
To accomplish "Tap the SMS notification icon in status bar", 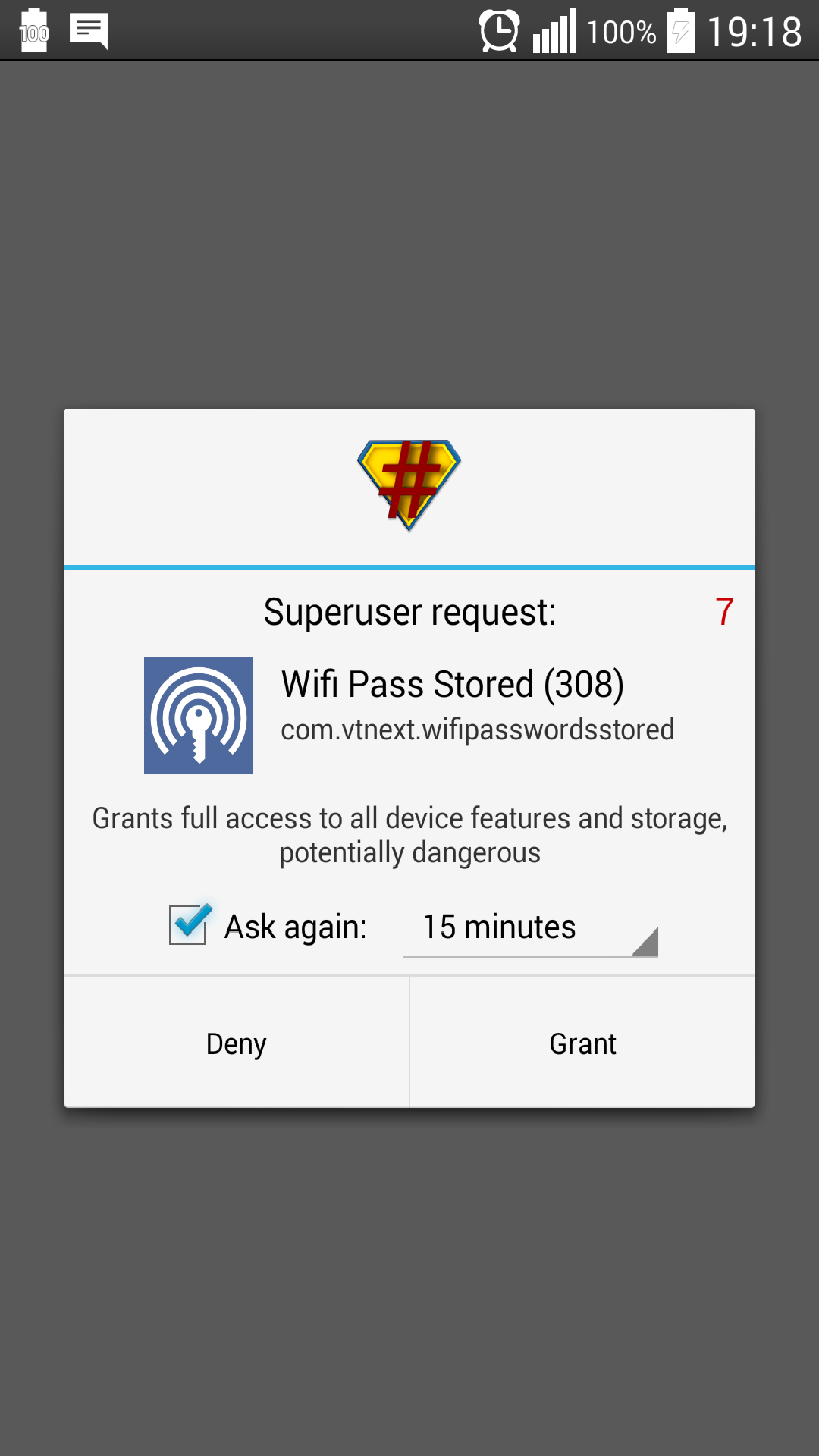I will coord(89,30).
